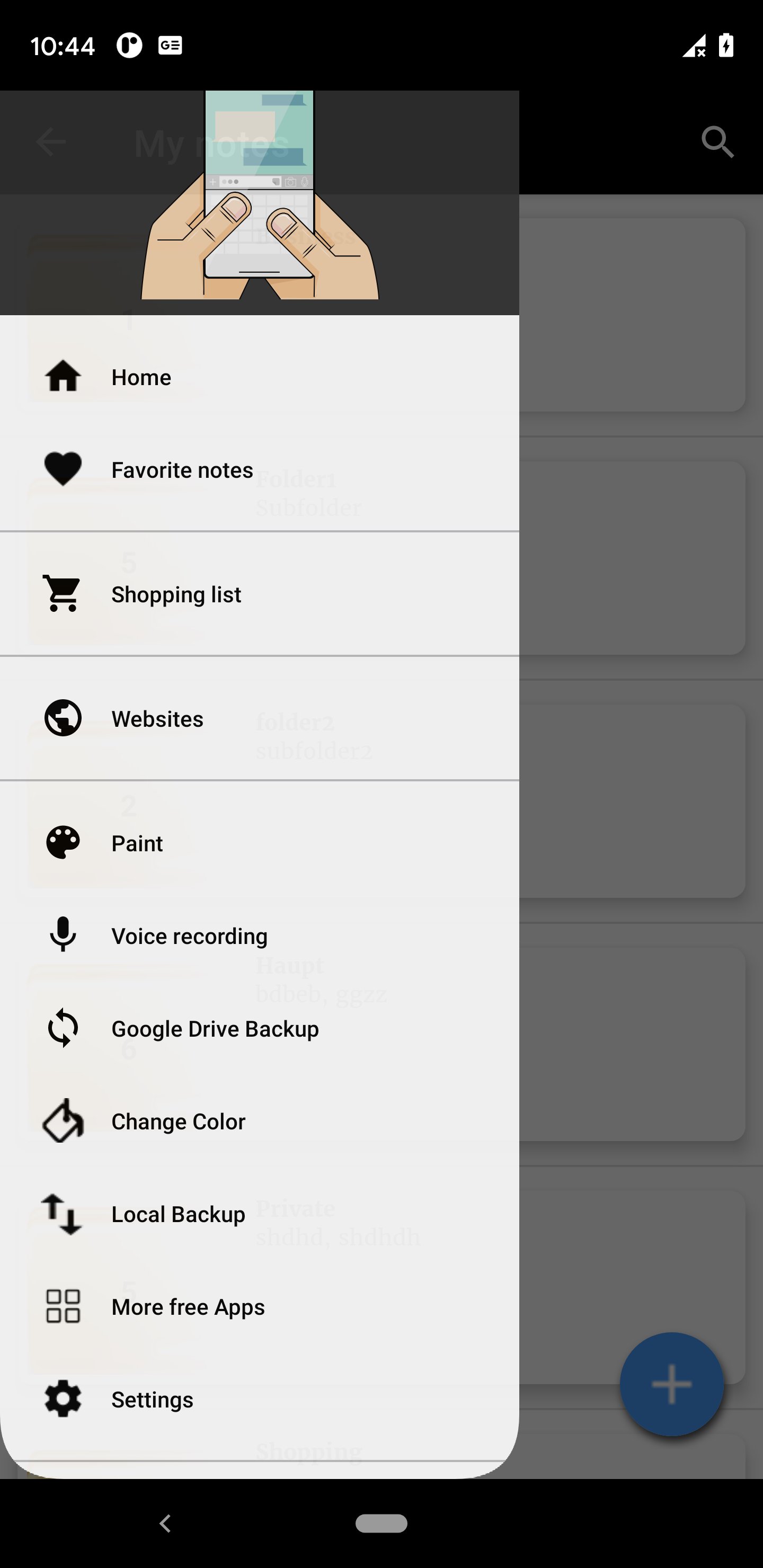Launch the Paint option
This screenshot has height=1568, width=763.
(260, 843)
